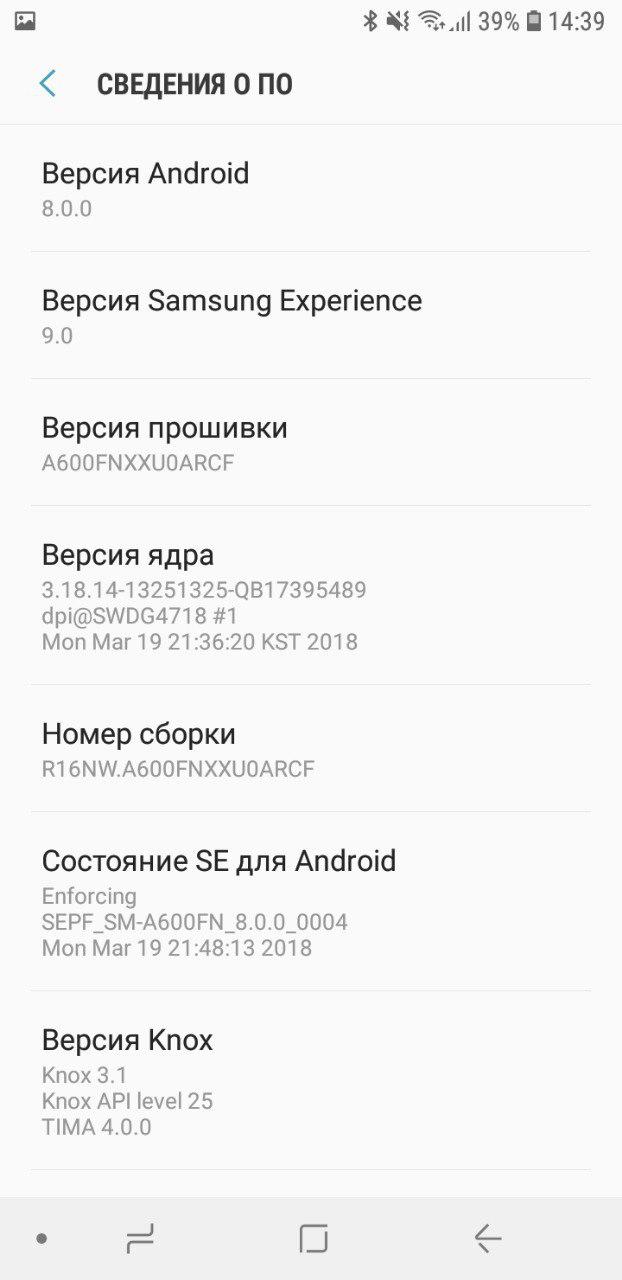Go back from Сведения о ПО

pos(47,84)
